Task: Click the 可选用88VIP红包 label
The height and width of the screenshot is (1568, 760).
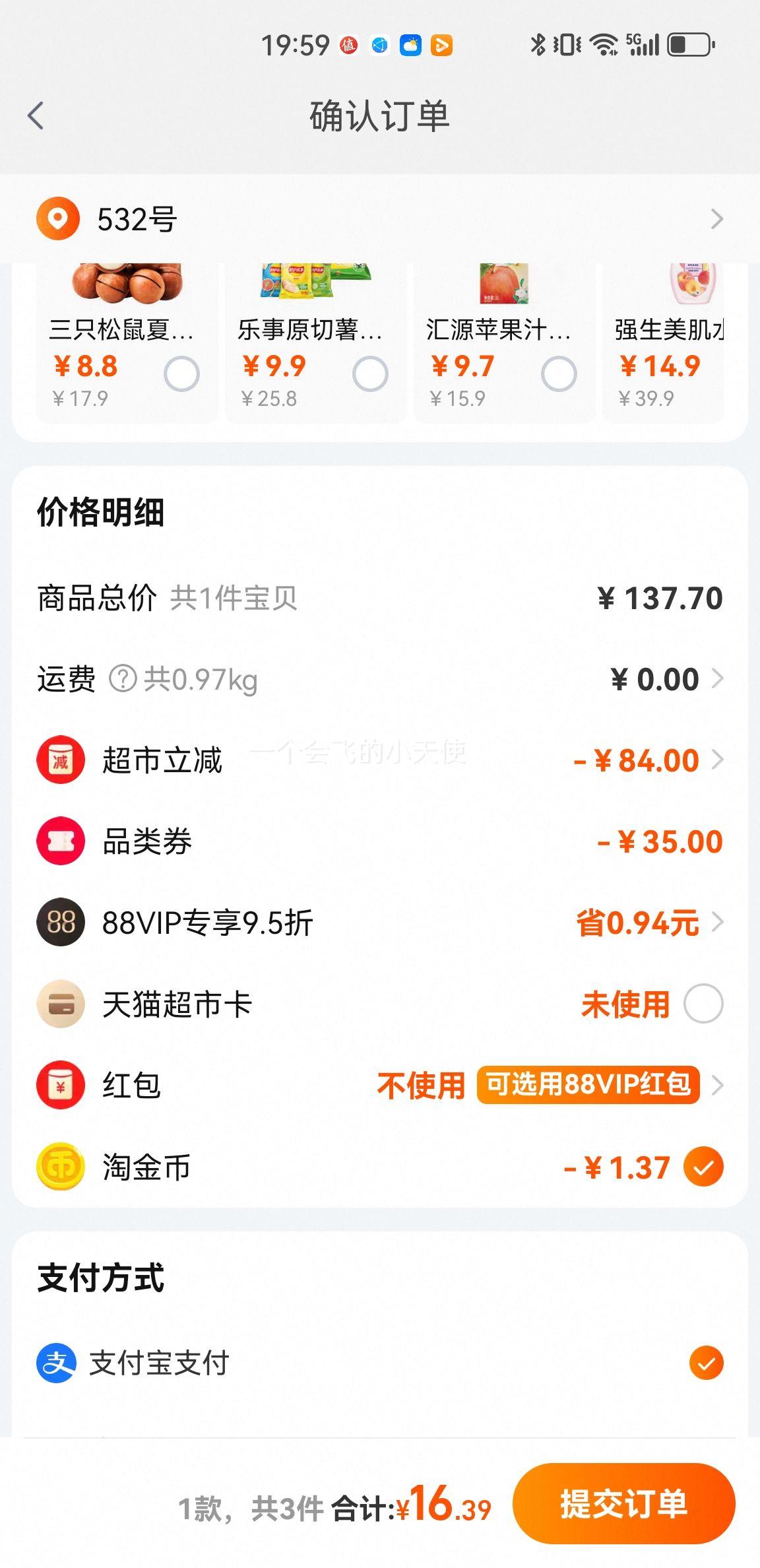Action: (587, 1086)
